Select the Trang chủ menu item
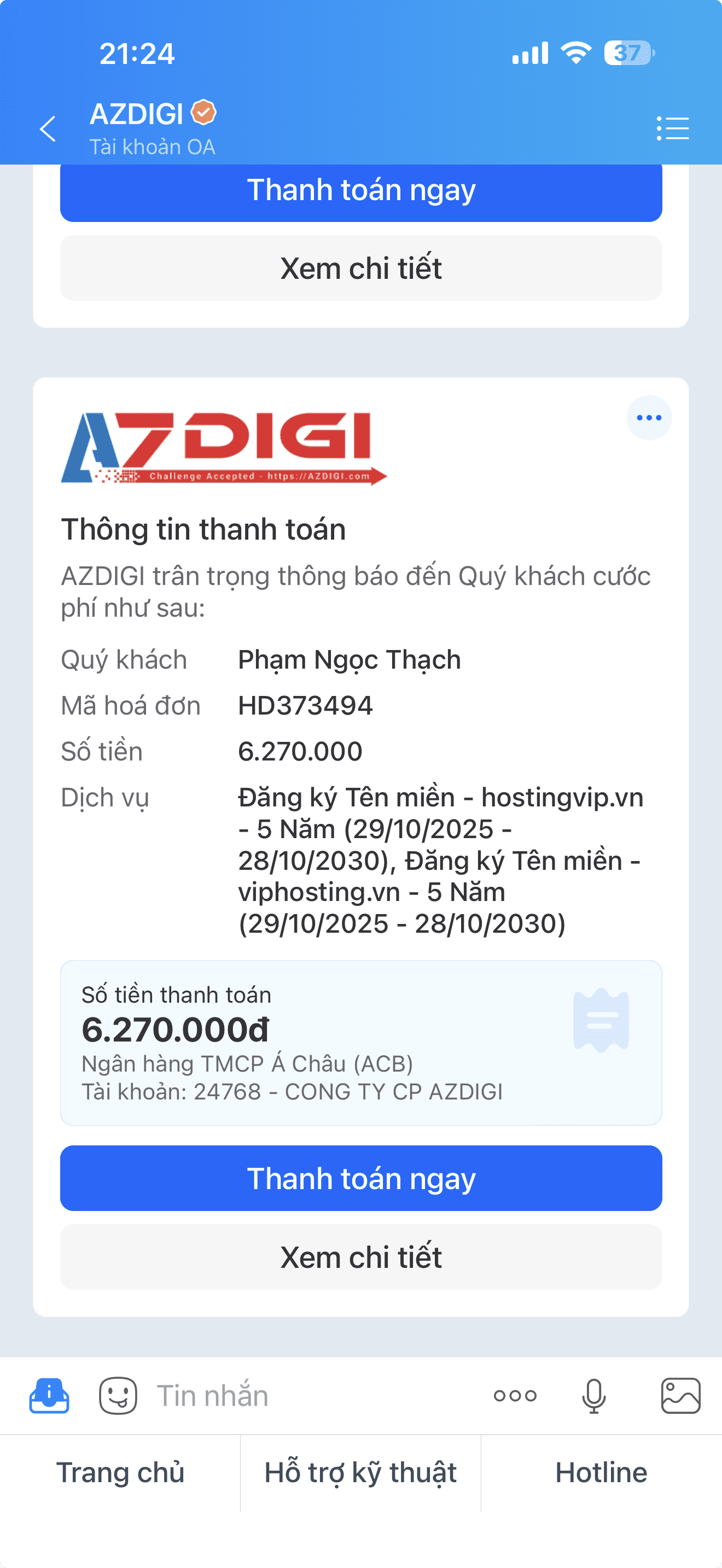The image size is (722, 1568). pyautogui.click(x=120, y=1473)
